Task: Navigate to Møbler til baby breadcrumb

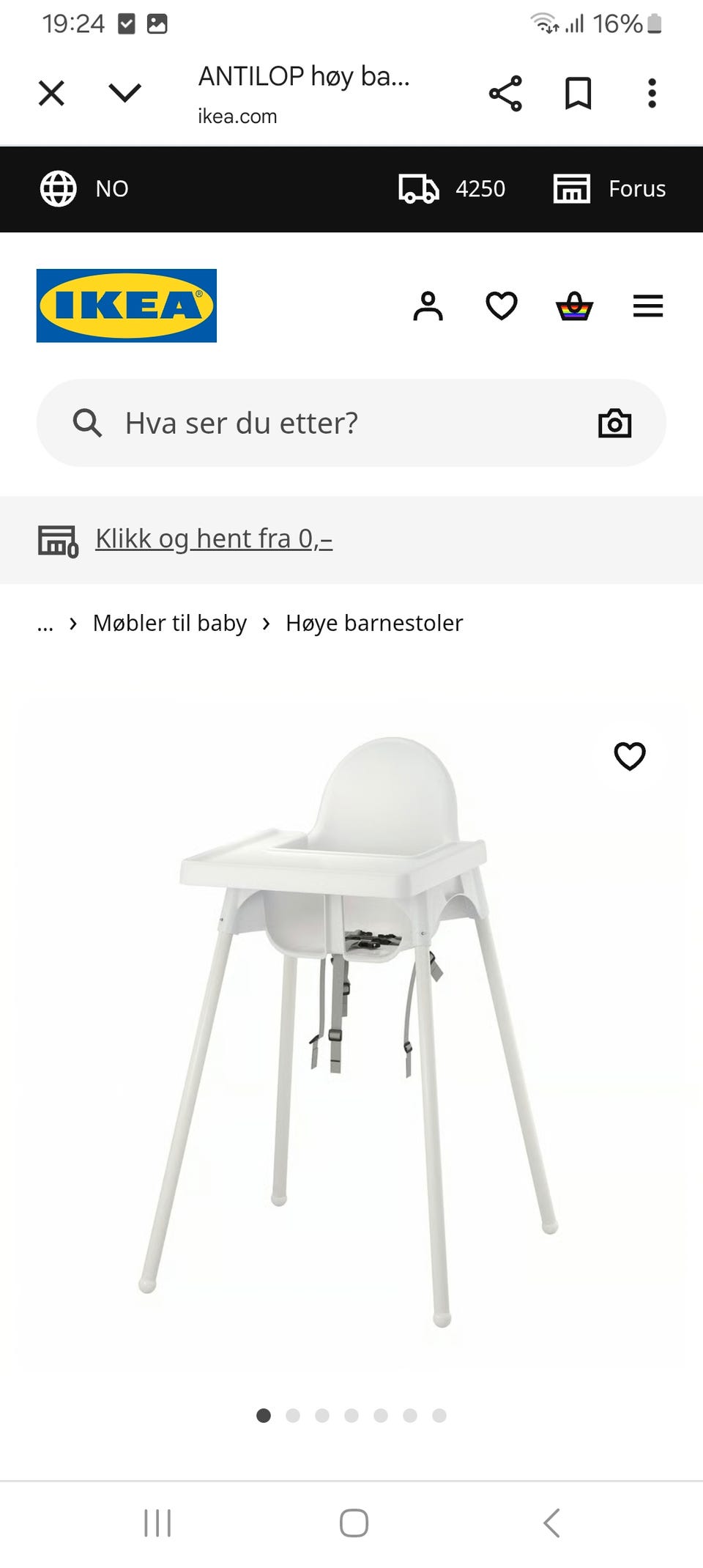Action: (169, 624)
